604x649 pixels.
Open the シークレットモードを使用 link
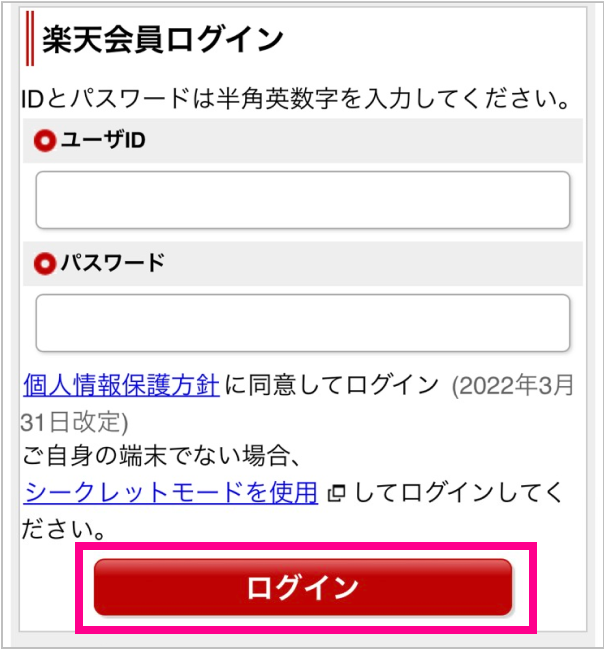point(171,492)
